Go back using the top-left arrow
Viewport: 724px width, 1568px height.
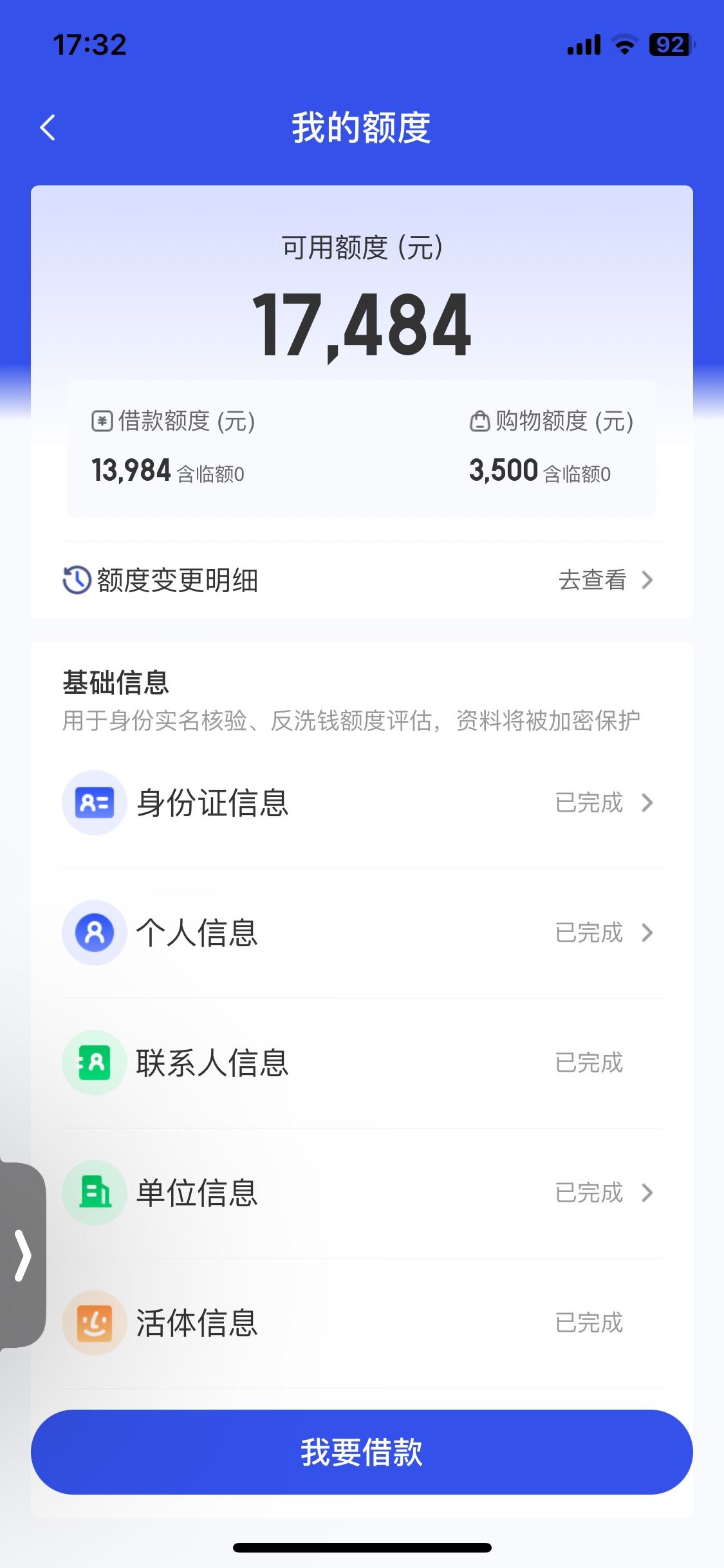(48, 127)
